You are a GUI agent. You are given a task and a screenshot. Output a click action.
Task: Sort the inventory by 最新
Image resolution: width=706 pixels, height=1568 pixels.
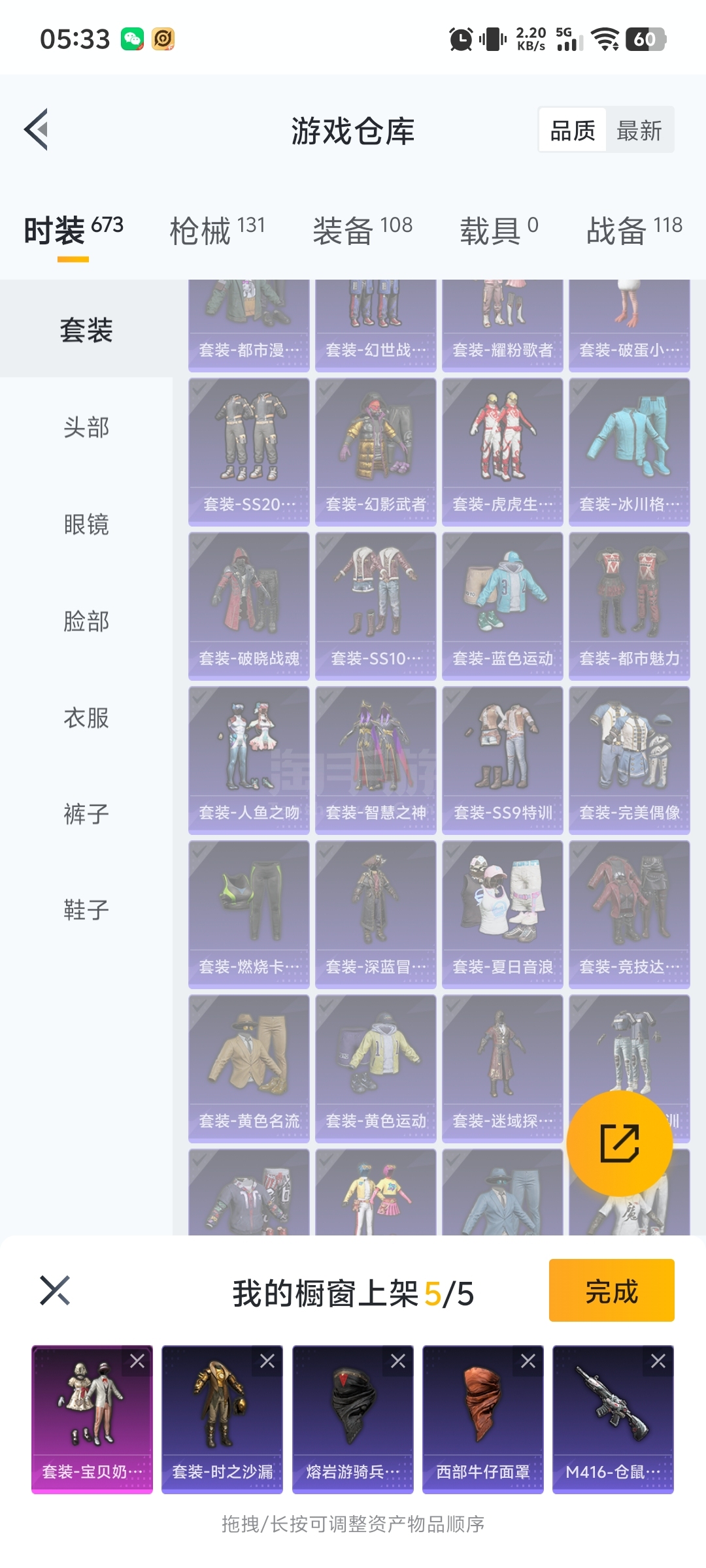[x=639, y=130]
